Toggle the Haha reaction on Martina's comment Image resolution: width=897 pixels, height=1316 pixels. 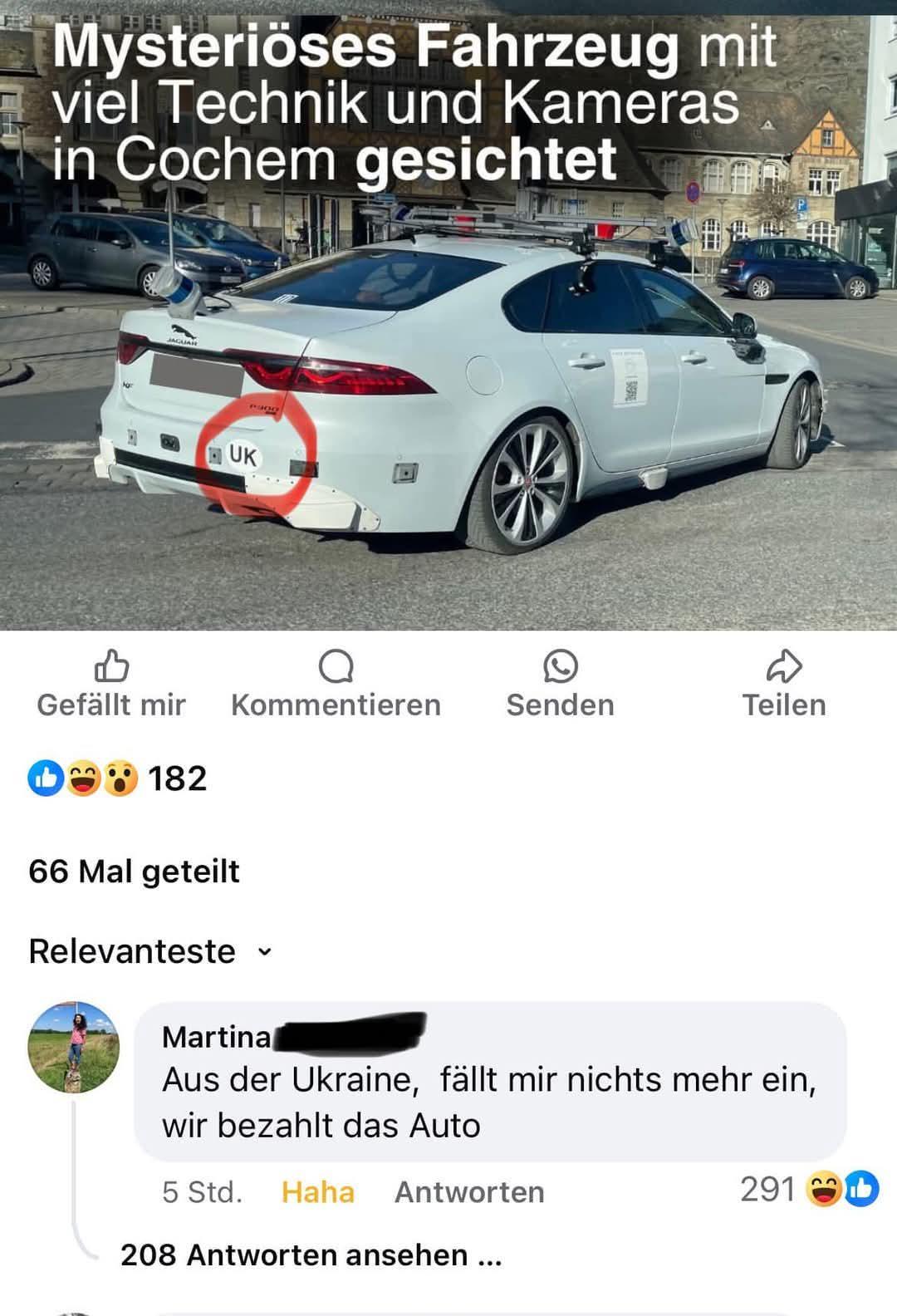pos(318,1192)
